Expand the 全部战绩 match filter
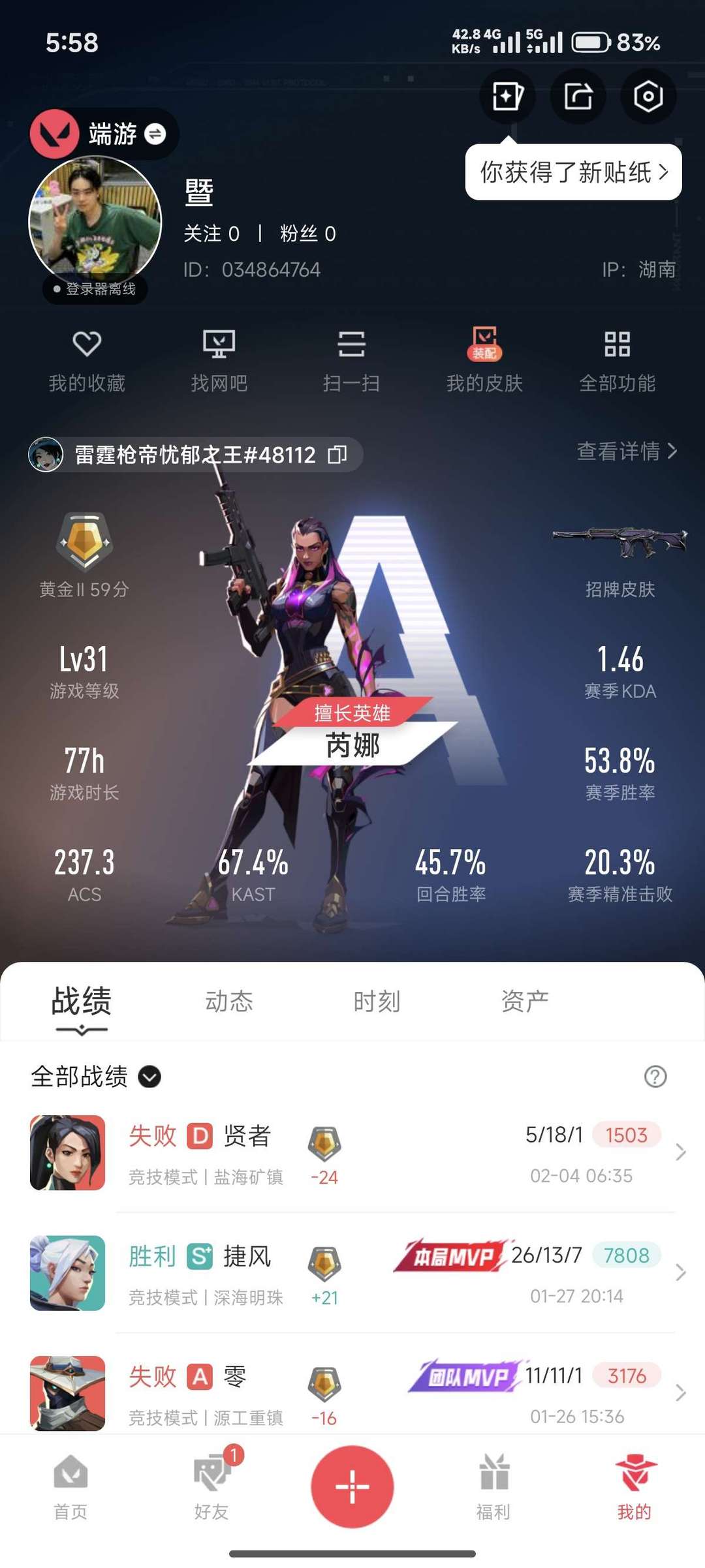 (x=149, y=1077)
